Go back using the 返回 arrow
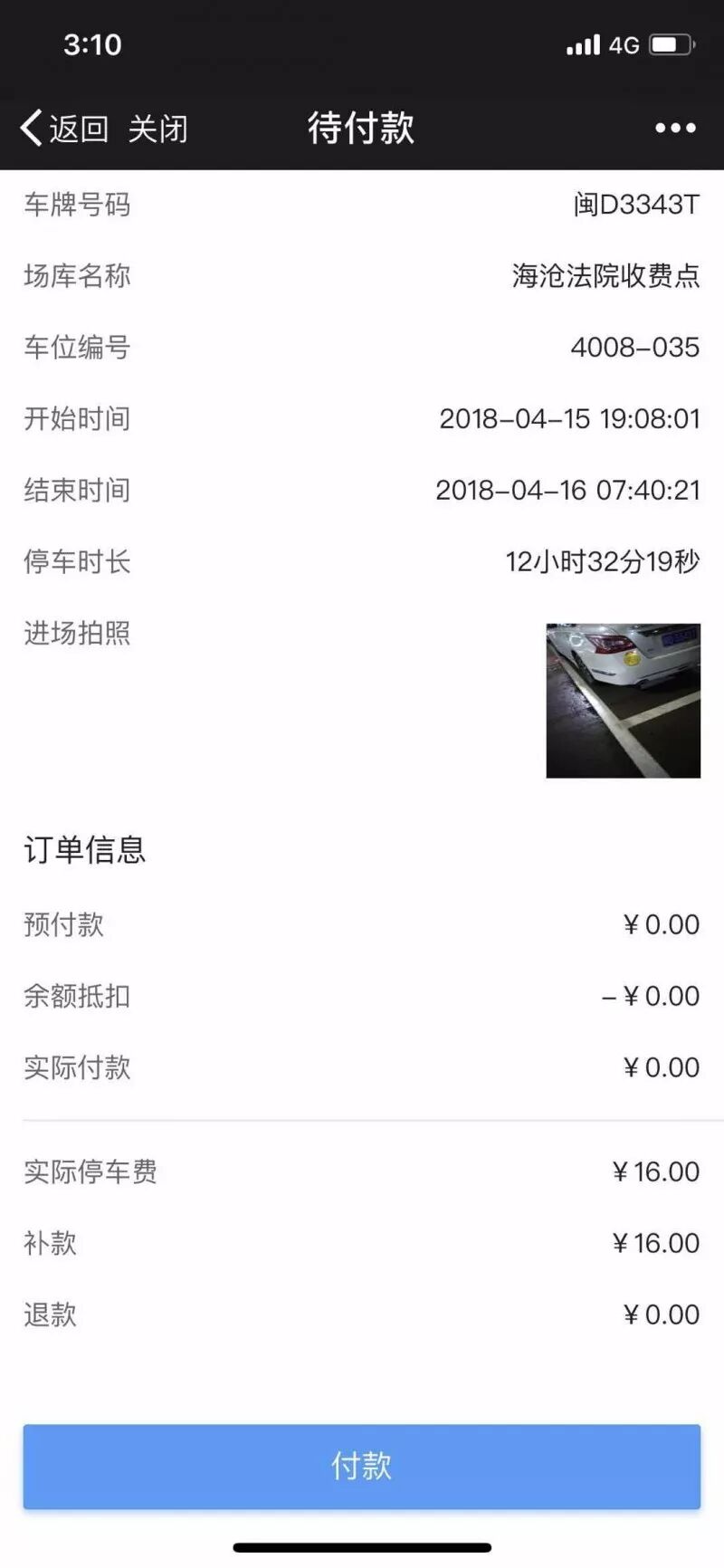Screen dimensions: 724x1568 [62, 129]
